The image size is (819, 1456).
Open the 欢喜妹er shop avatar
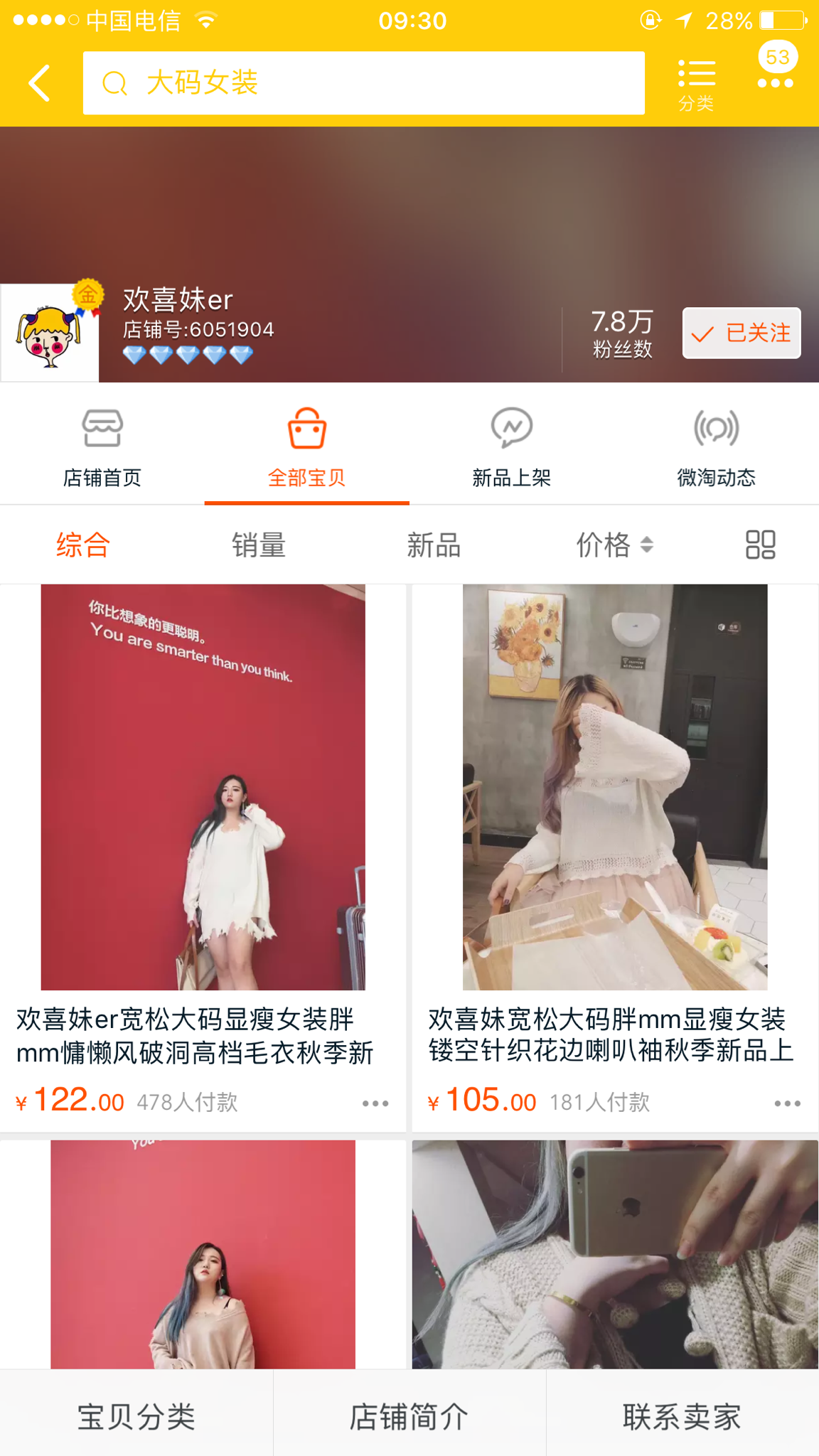click(50, 333)
